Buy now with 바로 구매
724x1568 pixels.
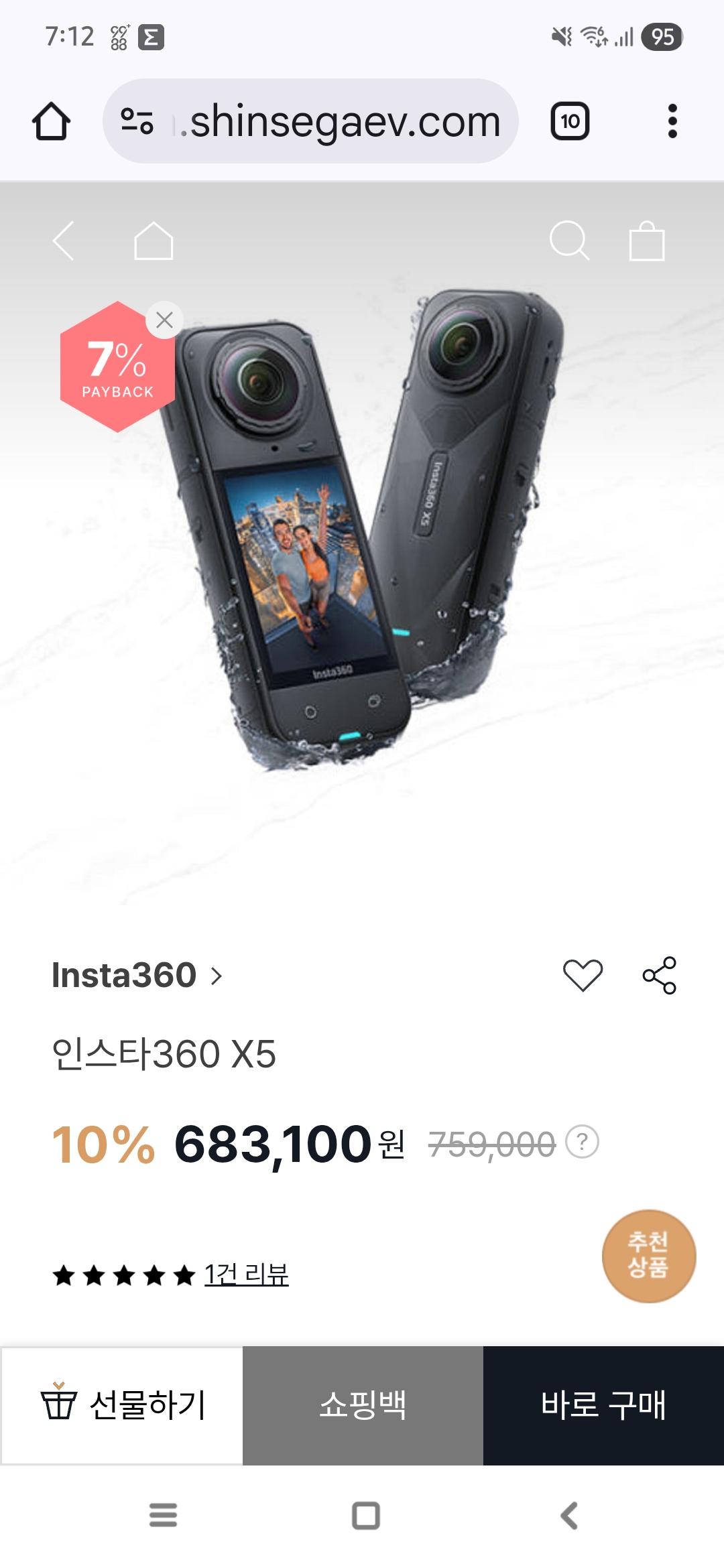603,1405
